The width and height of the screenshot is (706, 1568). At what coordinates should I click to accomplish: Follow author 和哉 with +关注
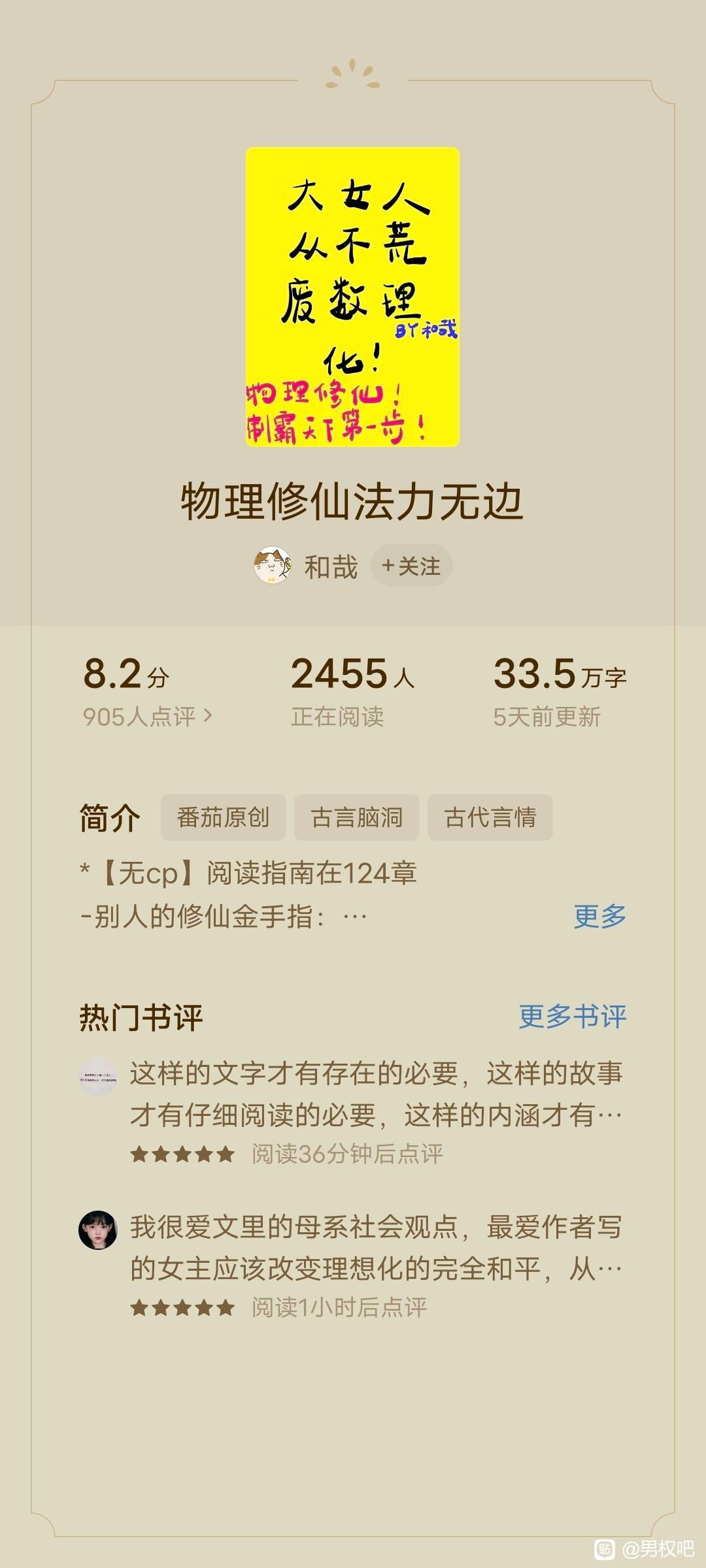click(411, 565)
